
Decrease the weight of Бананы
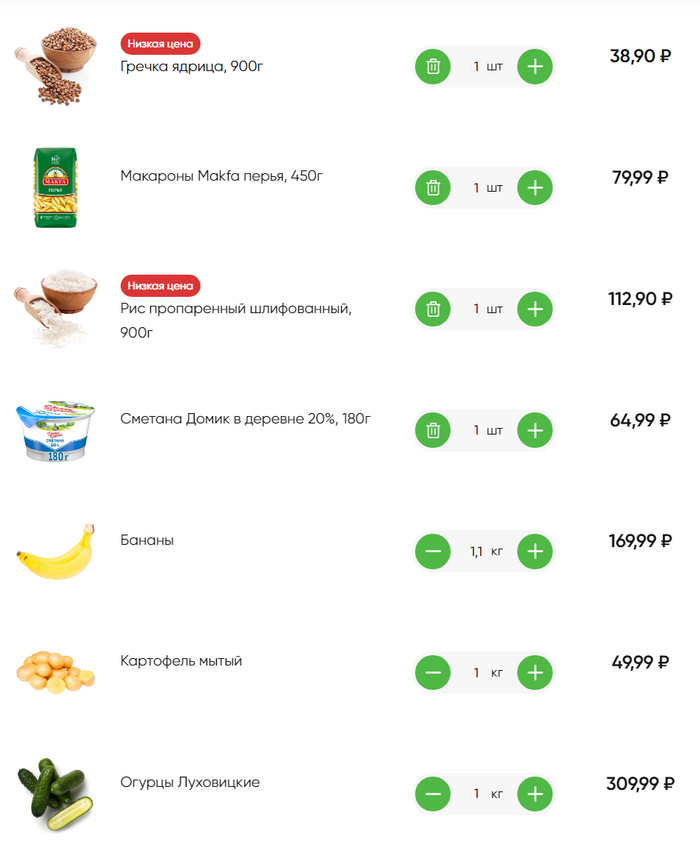tap(433, 552)
